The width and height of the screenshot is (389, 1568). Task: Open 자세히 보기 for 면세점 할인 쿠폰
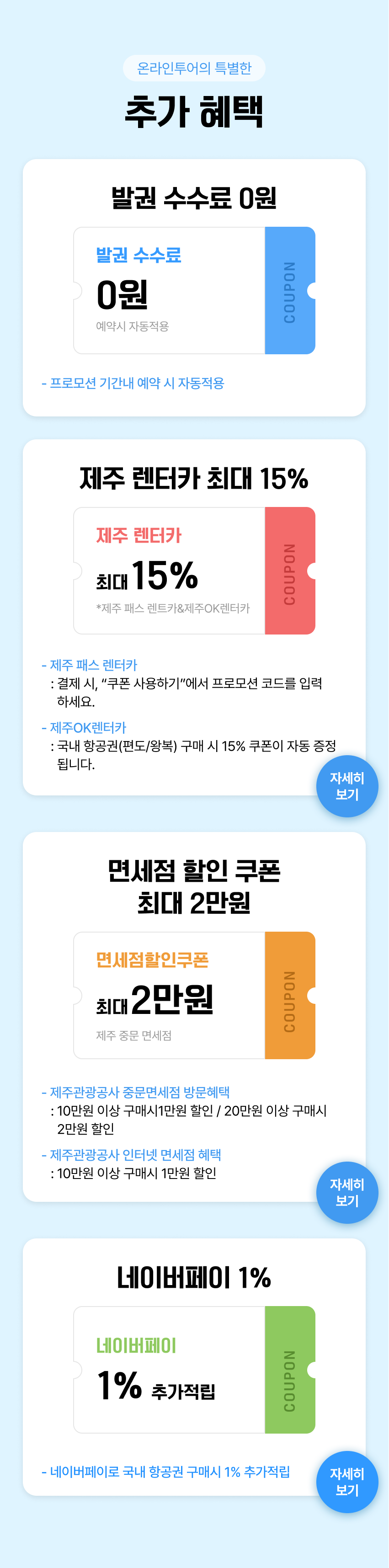[x=347, y=1192]
